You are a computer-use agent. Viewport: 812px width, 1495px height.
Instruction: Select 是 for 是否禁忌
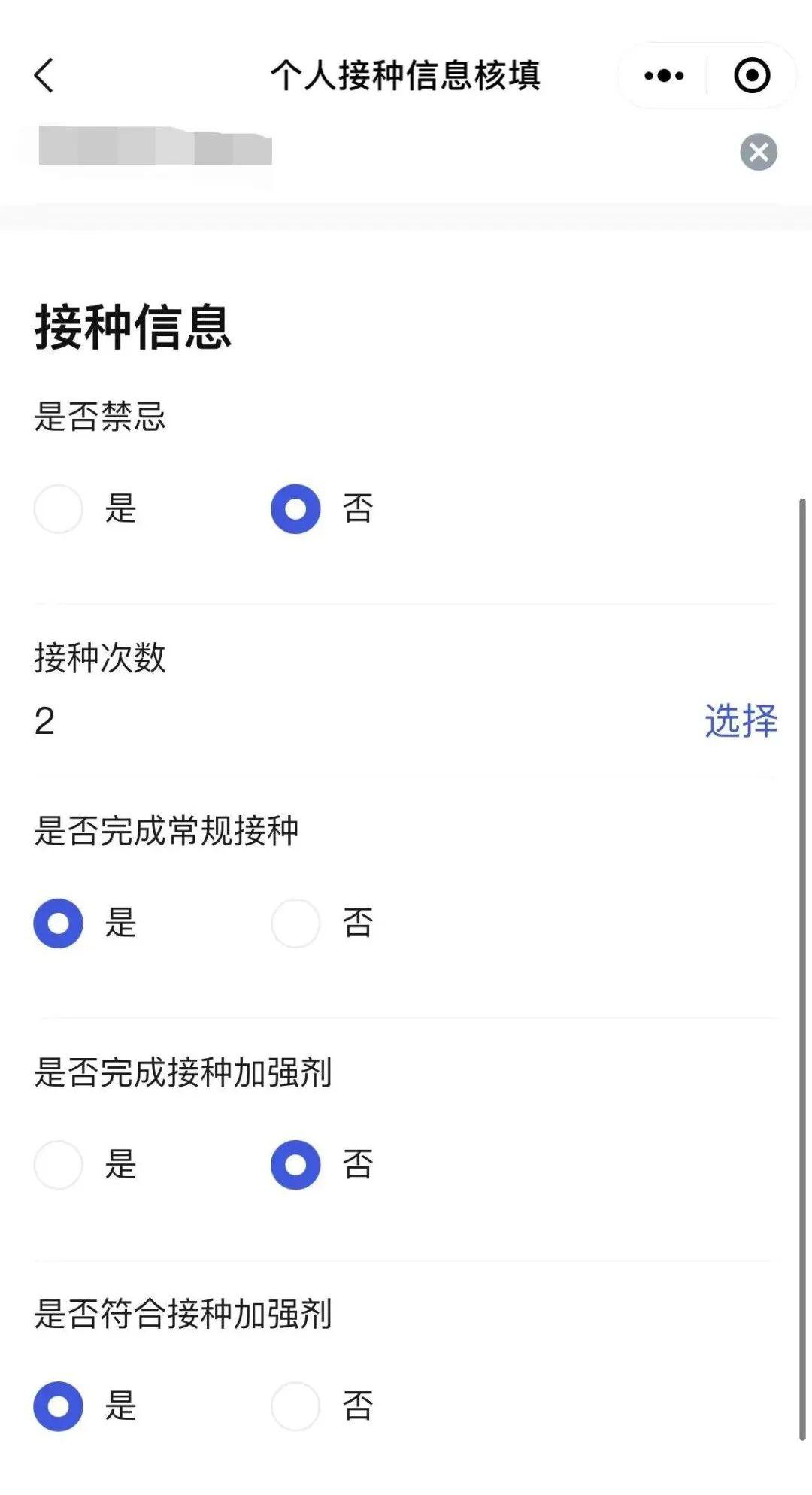59,509
